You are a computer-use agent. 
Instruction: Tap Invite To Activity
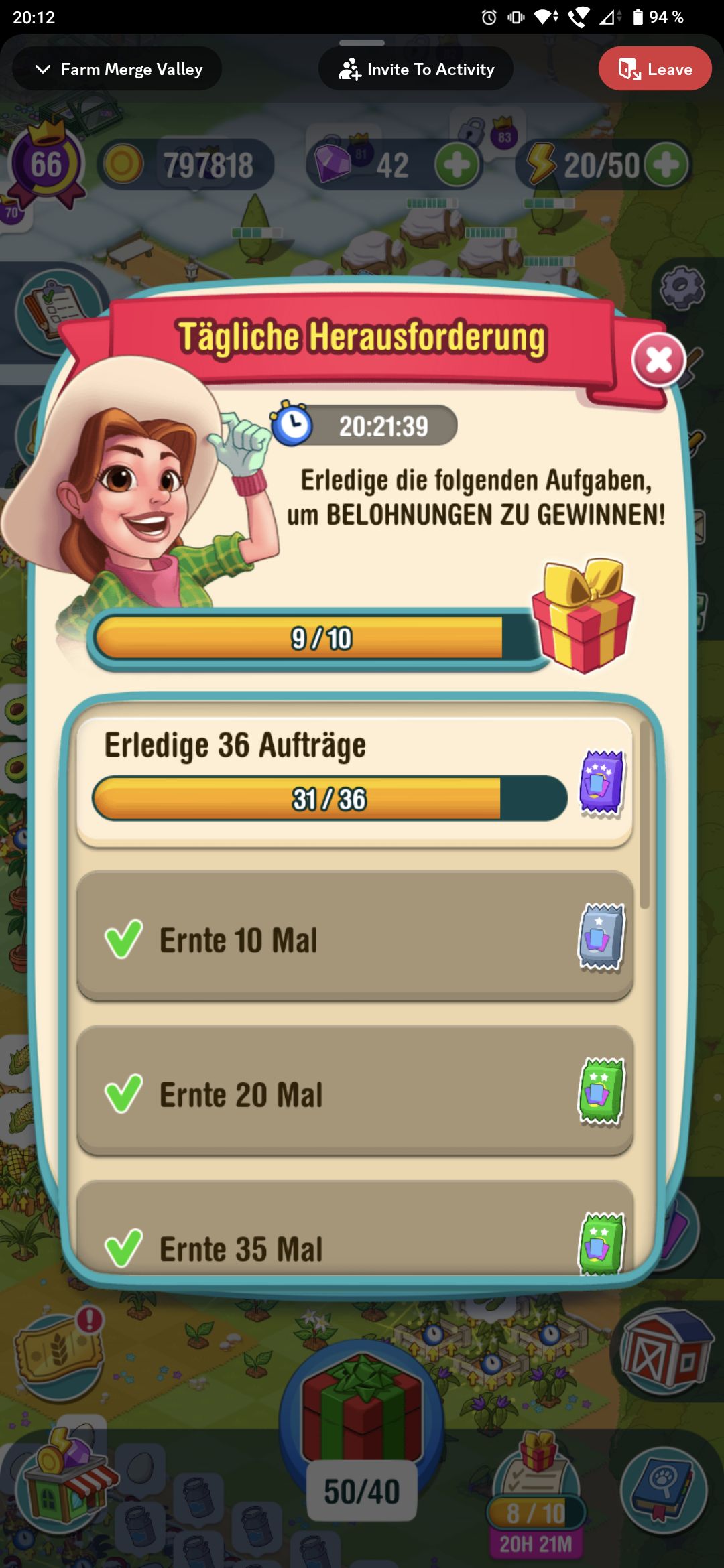pyautogui.click(x=416, y=69)
